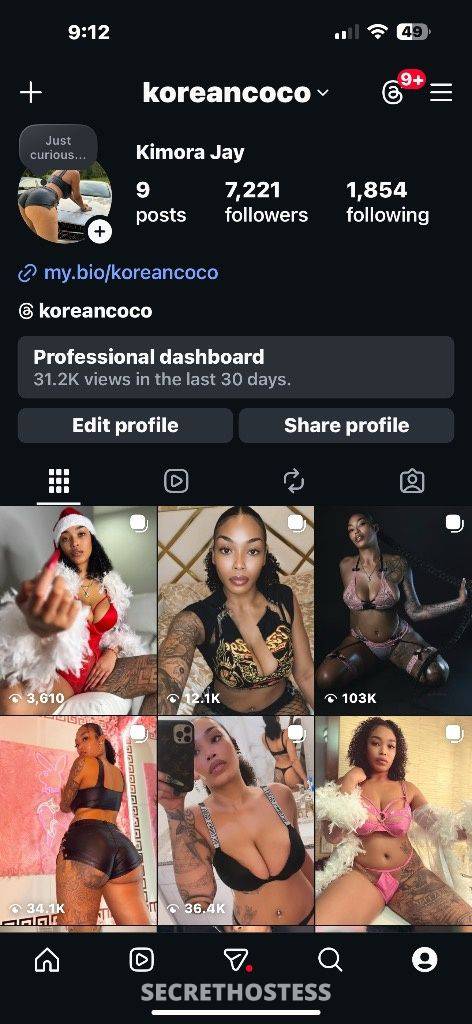Add a story via profile picture plus

click(x=99, y=231)
